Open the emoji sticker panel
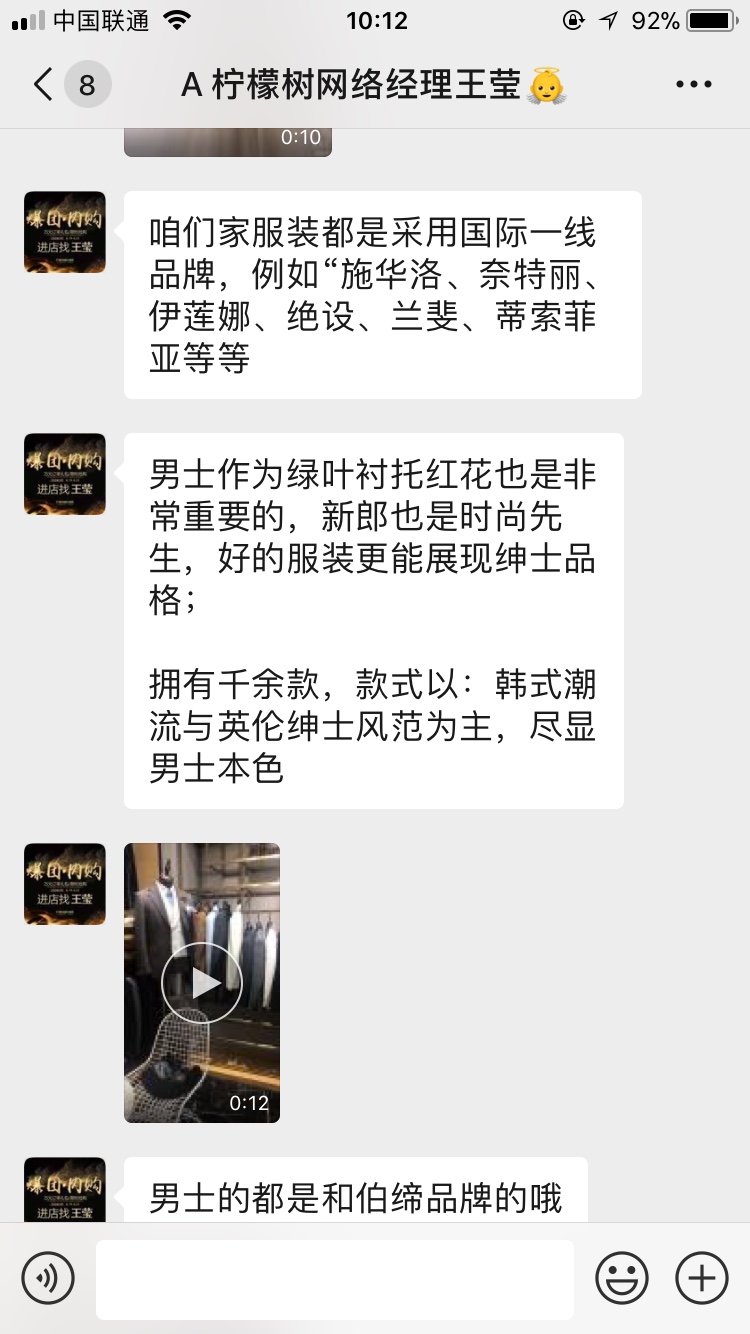 pyautogui.click(x=622, y=1278)
